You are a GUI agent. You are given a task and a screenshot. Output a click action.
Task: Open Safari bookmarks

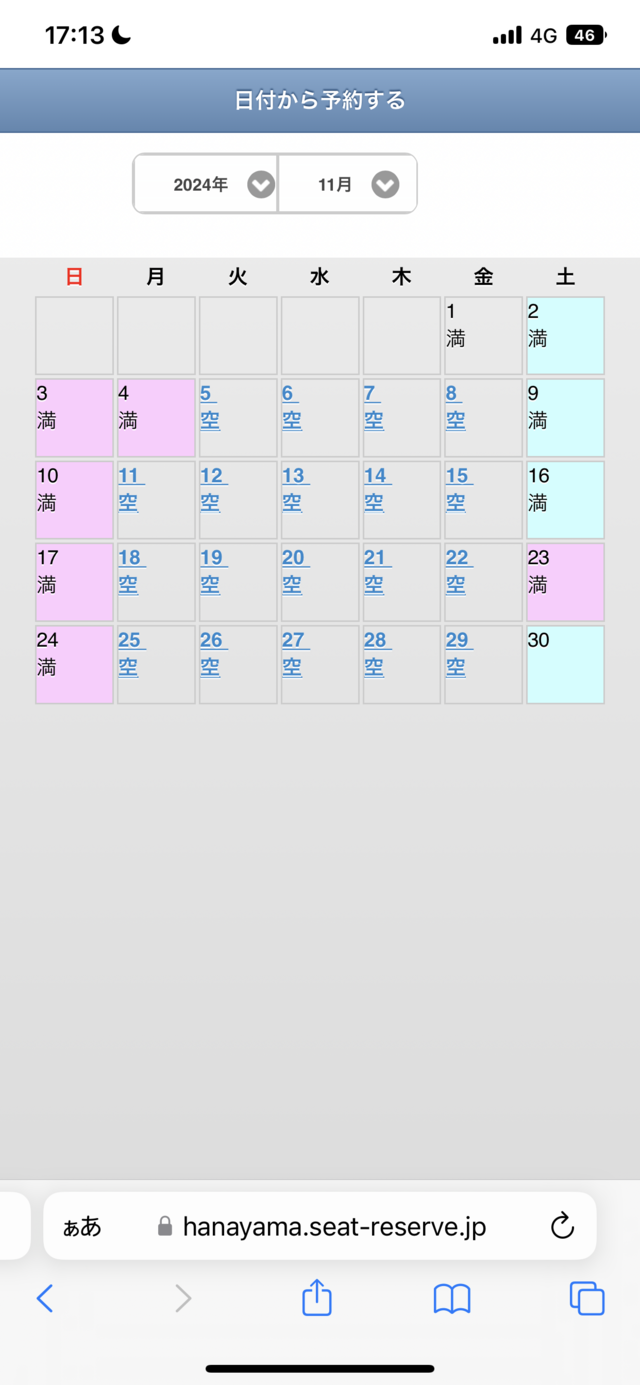coord(452,1299)
